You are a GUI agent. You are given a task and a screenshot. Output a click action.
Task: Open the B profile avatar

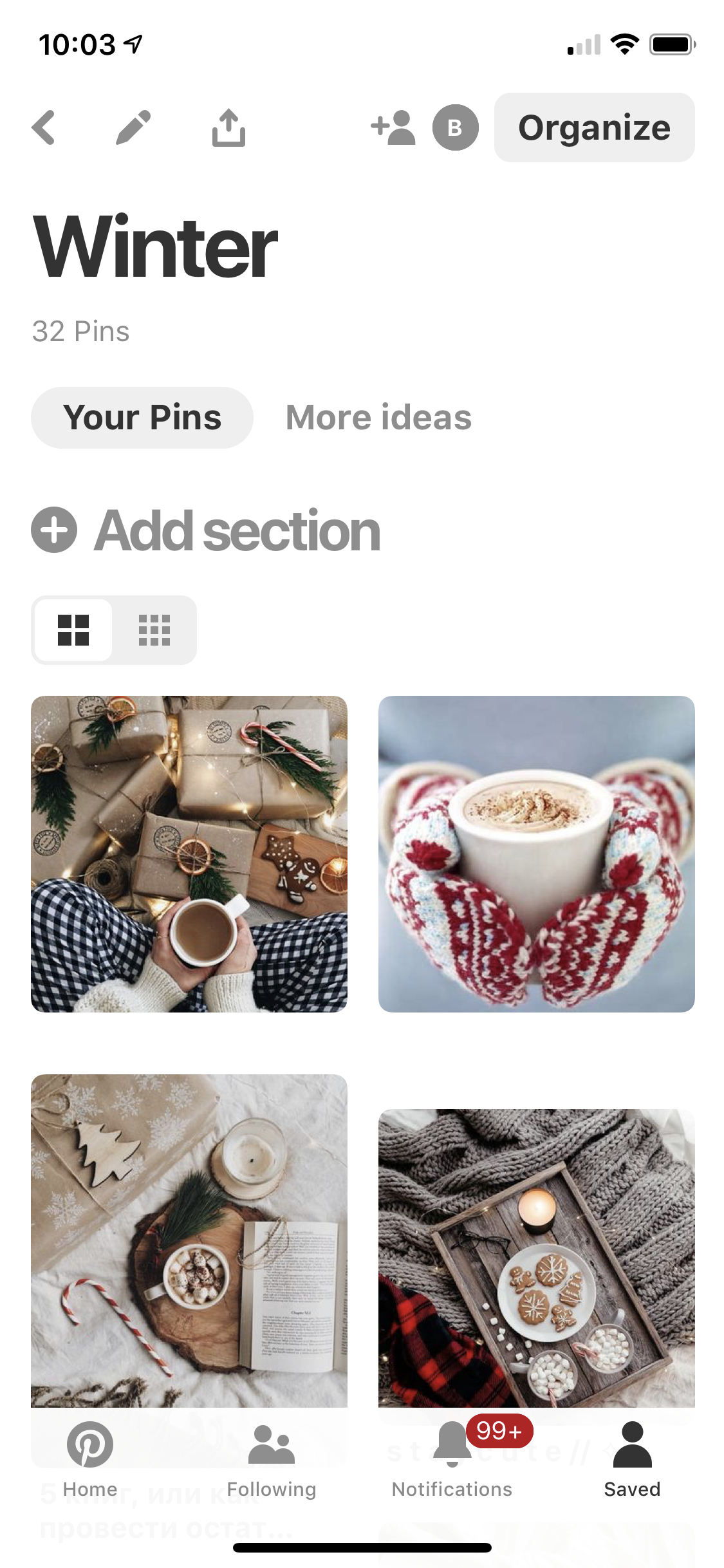(x=455, y=127)
